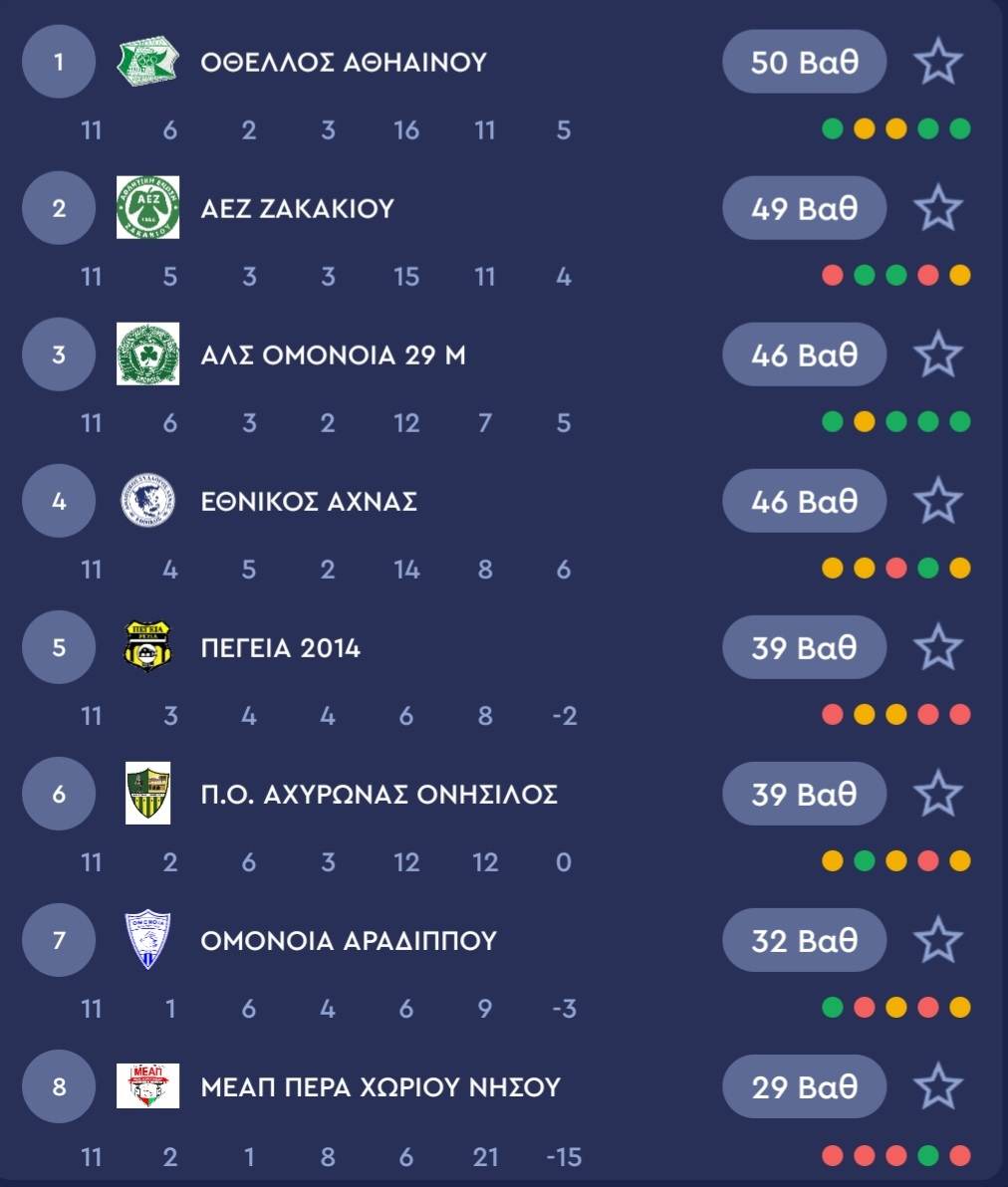Favorite ΟΘΕΛΛΟΣ ΑΘΗΑΙΝΟΥ with the star
Screen dimensions: 1008x1187
tap(937, 62)
